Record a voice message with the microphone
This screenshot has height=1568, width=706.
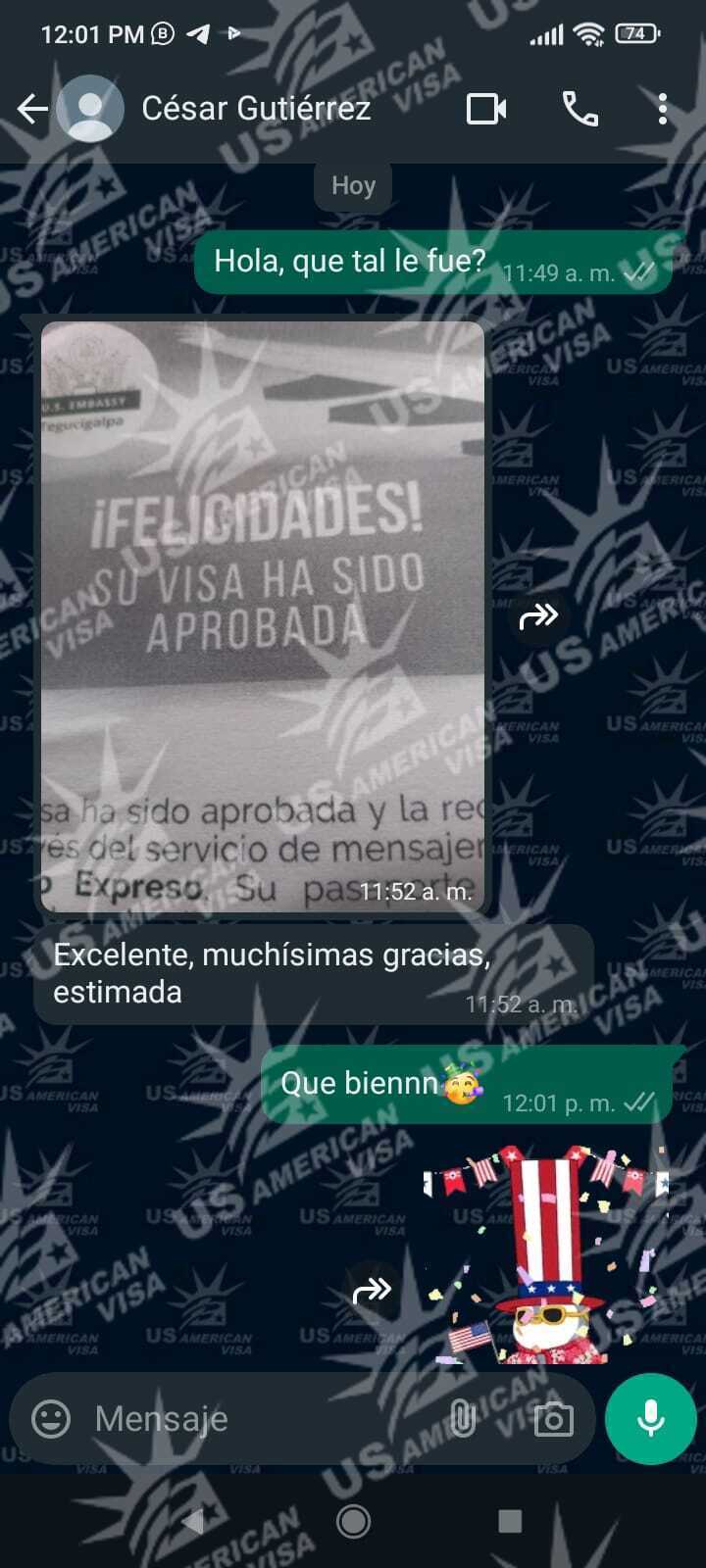coord(651,1418)
